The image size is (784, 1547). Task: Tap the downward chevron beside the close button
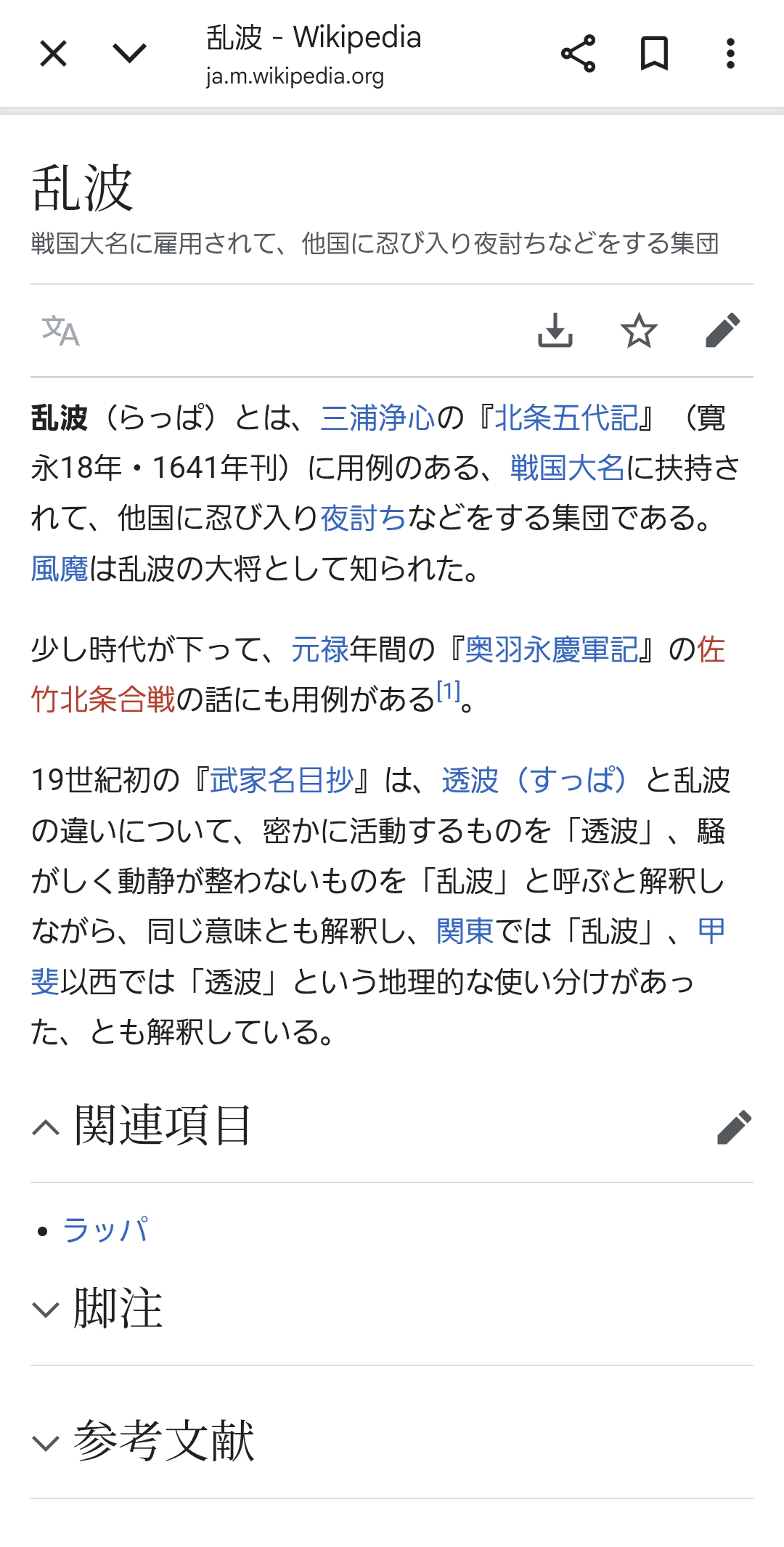130,53
